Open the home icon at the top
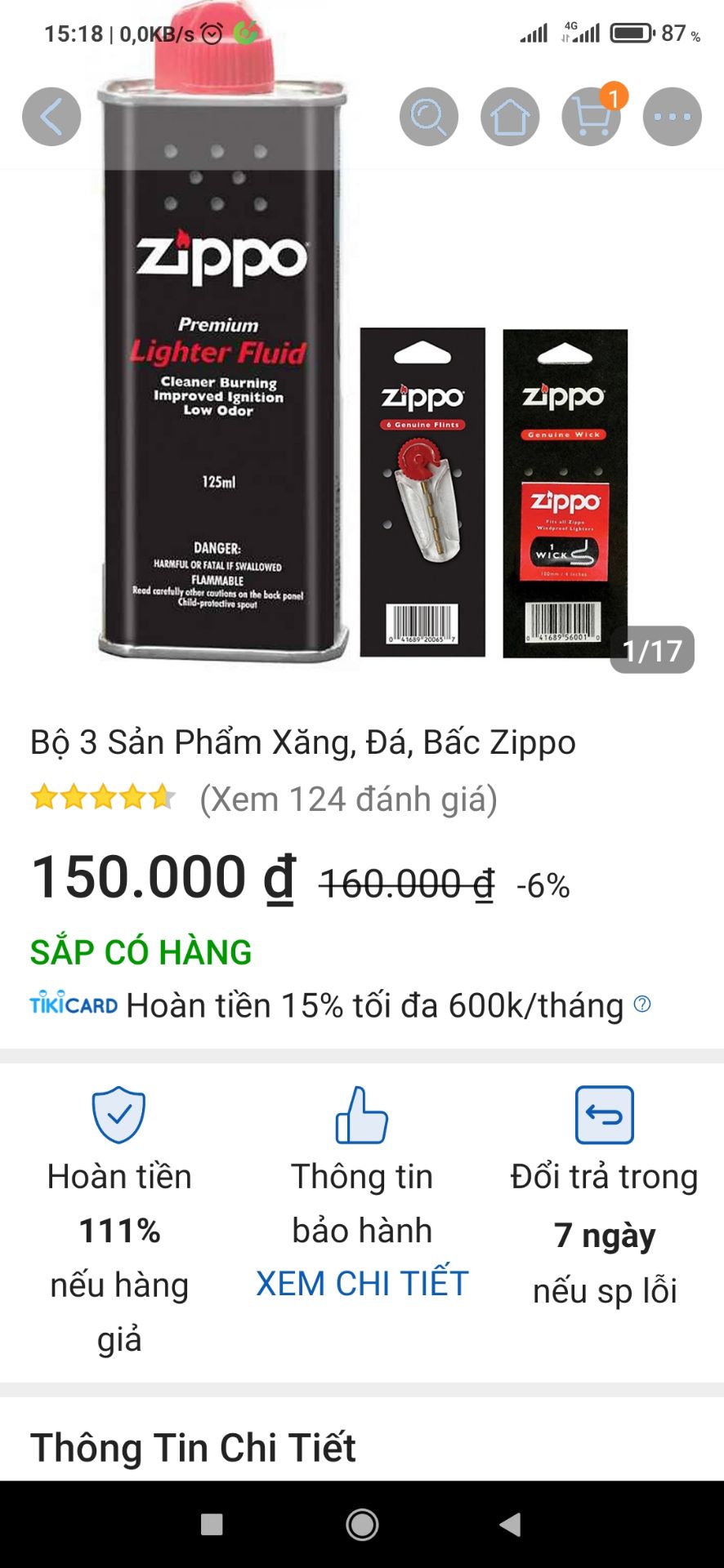Screen dimensions: 724x1568 pos(509,117)
